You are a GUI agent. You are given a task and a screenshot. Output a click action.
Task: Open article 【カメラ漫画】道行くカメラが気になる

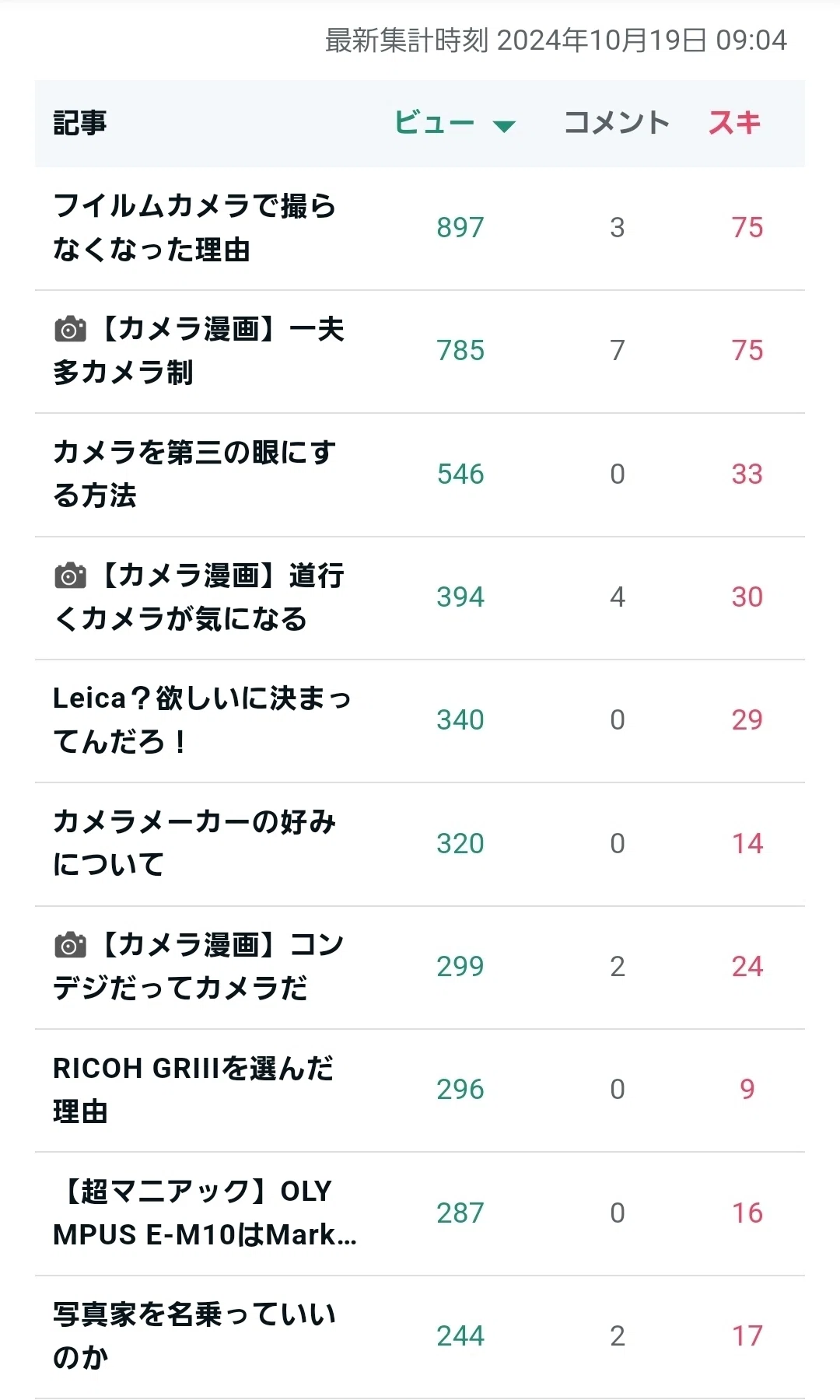tap(199, 597)
